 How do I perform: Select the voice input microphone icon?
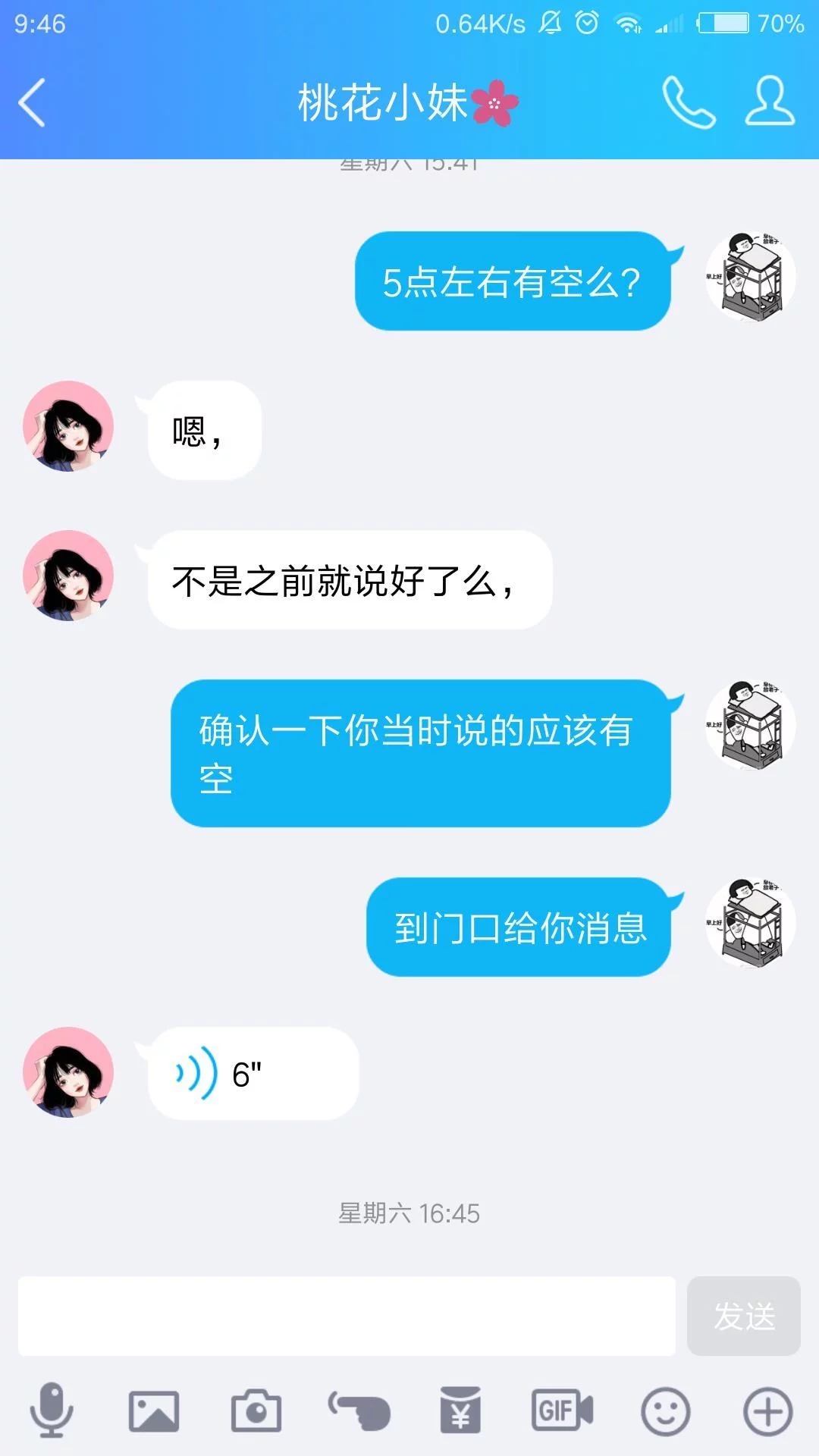tap(51, 1410)
